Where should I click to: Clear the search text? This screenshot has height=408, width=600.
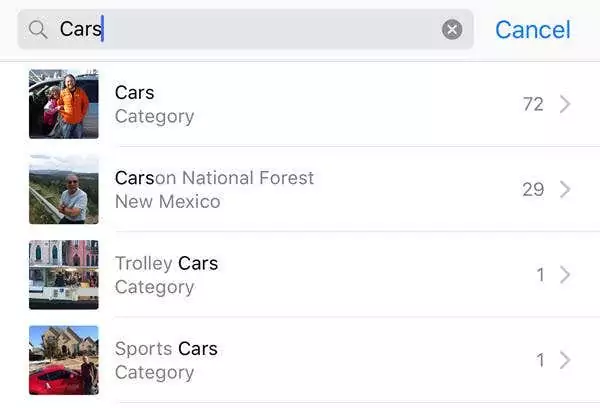coord(452,30)
